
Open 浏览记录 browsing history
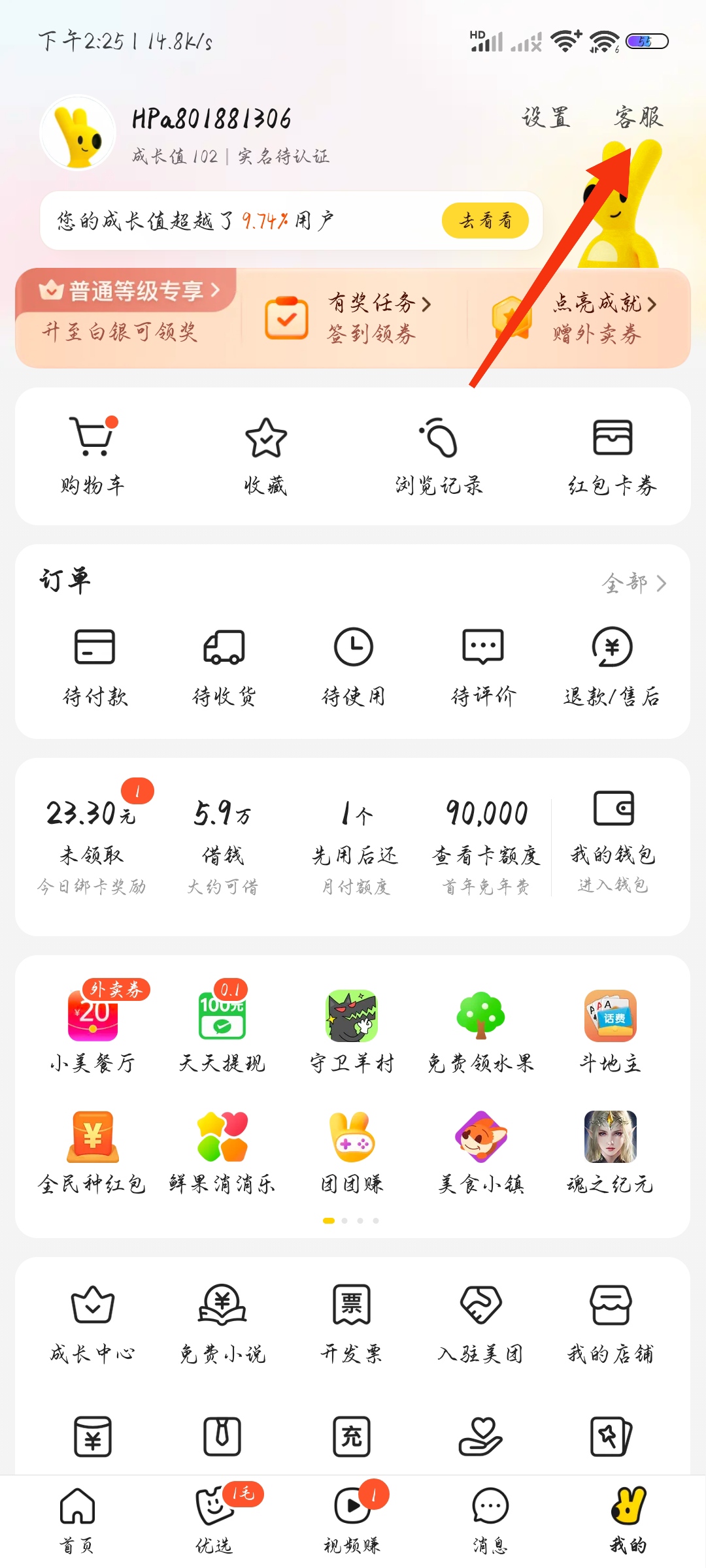(x=439, y=455)
